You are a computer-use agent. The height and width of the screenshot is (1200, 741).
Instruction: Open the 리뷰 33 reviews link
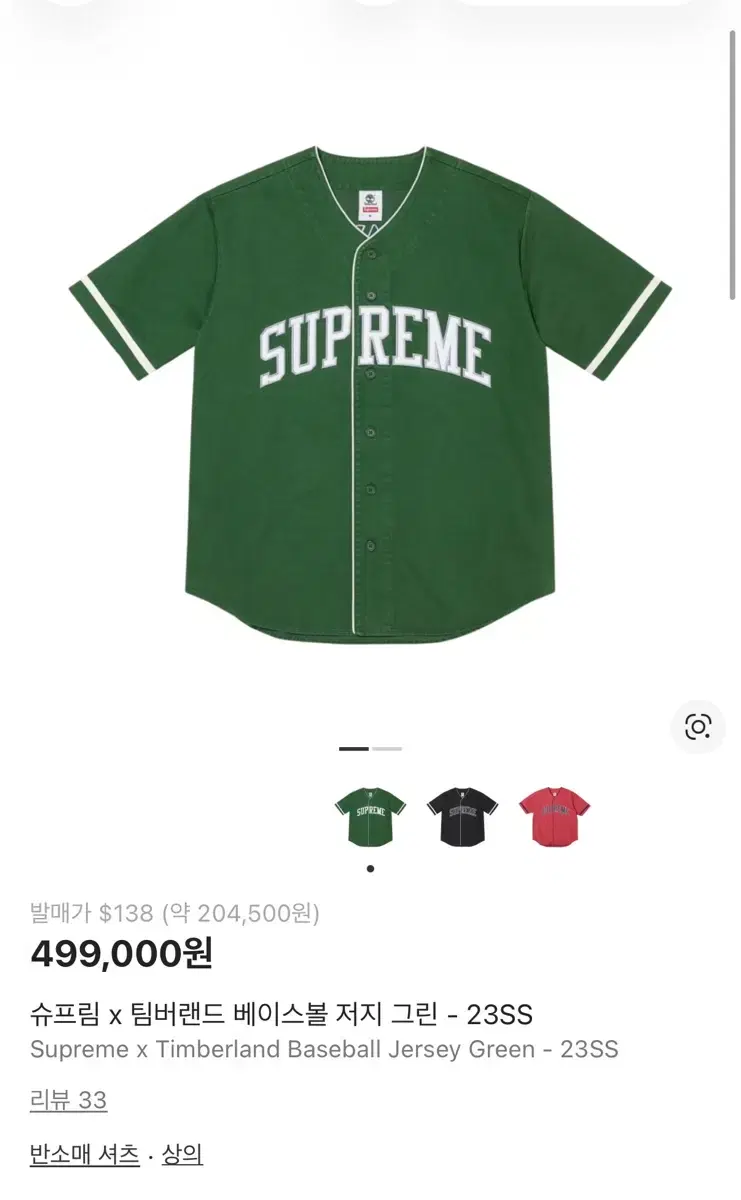point(68,1101)
